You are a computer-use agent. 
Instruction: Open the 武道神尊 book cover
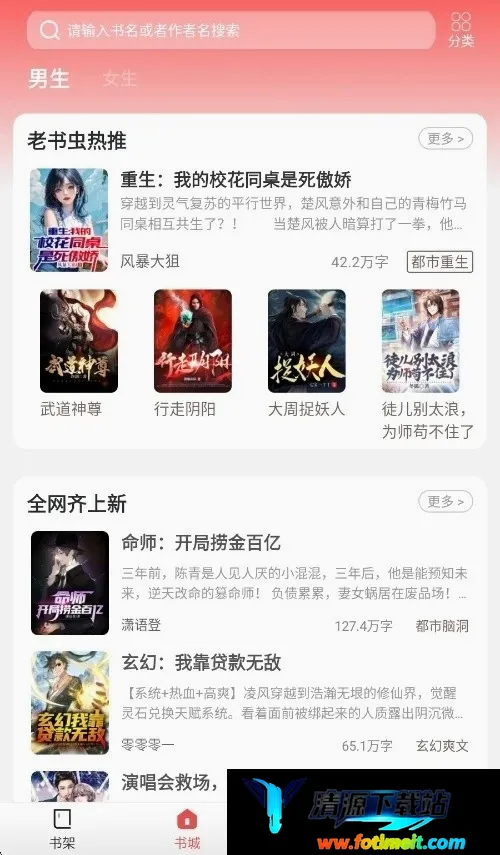pos(79,341)
